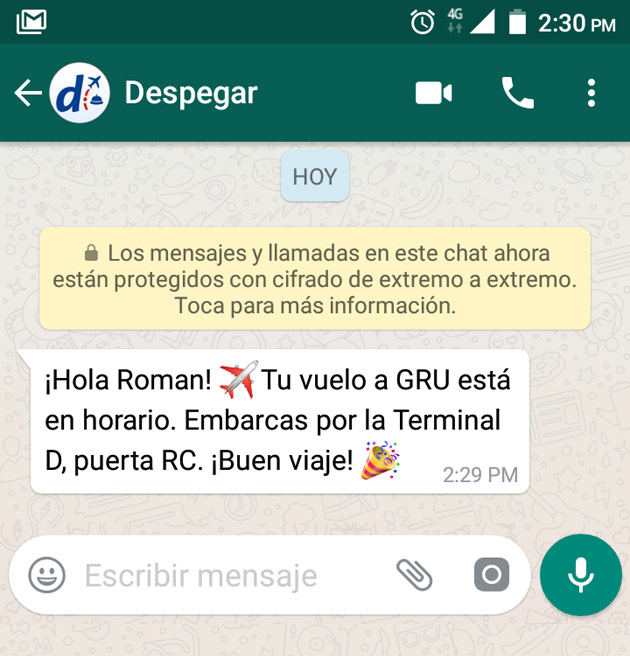
Task: Open Despegar contact info from the header
Action: pos(190,93)
